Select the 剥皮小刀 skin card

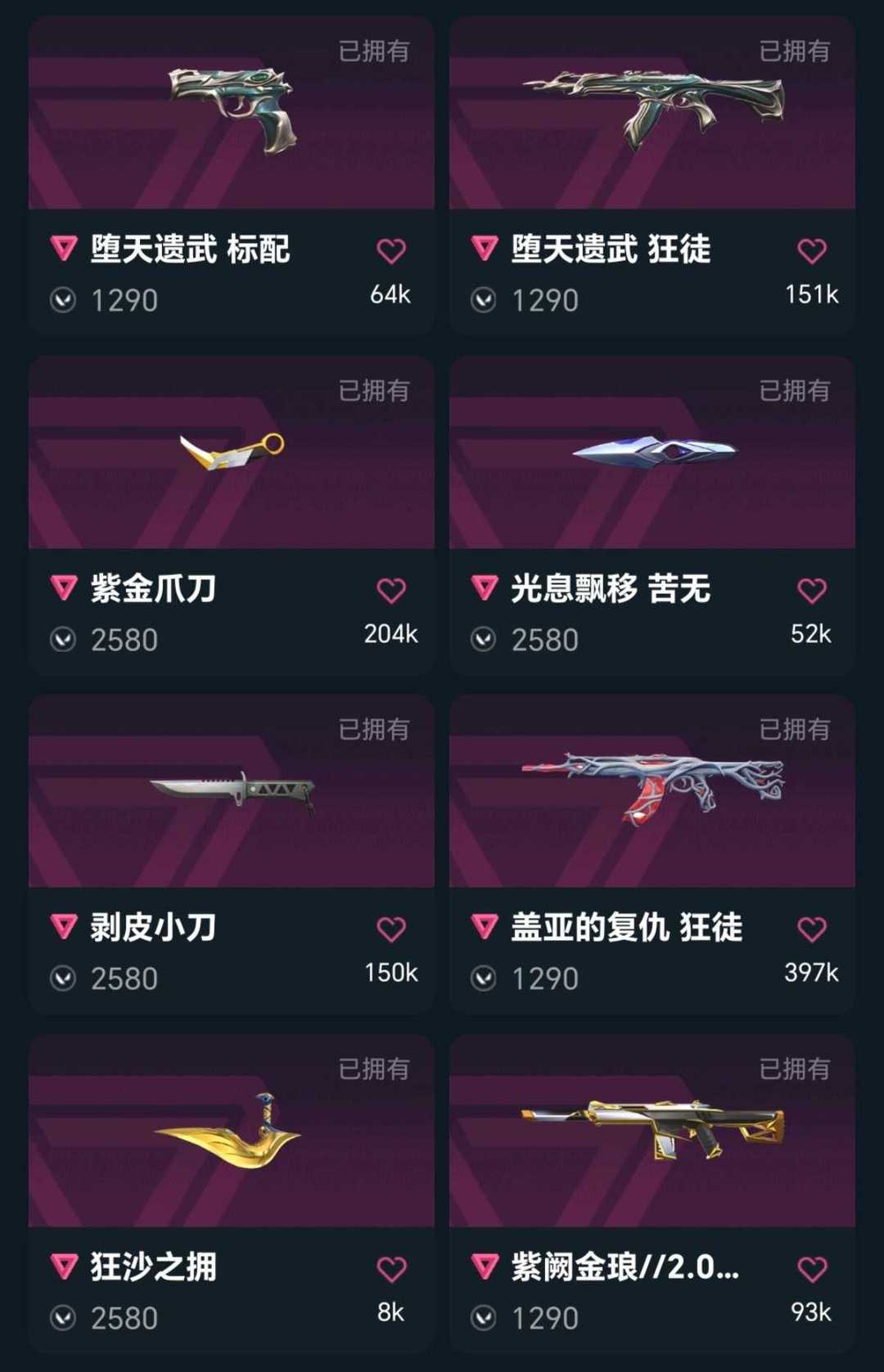pyautogui.click(x=231, y=854)
